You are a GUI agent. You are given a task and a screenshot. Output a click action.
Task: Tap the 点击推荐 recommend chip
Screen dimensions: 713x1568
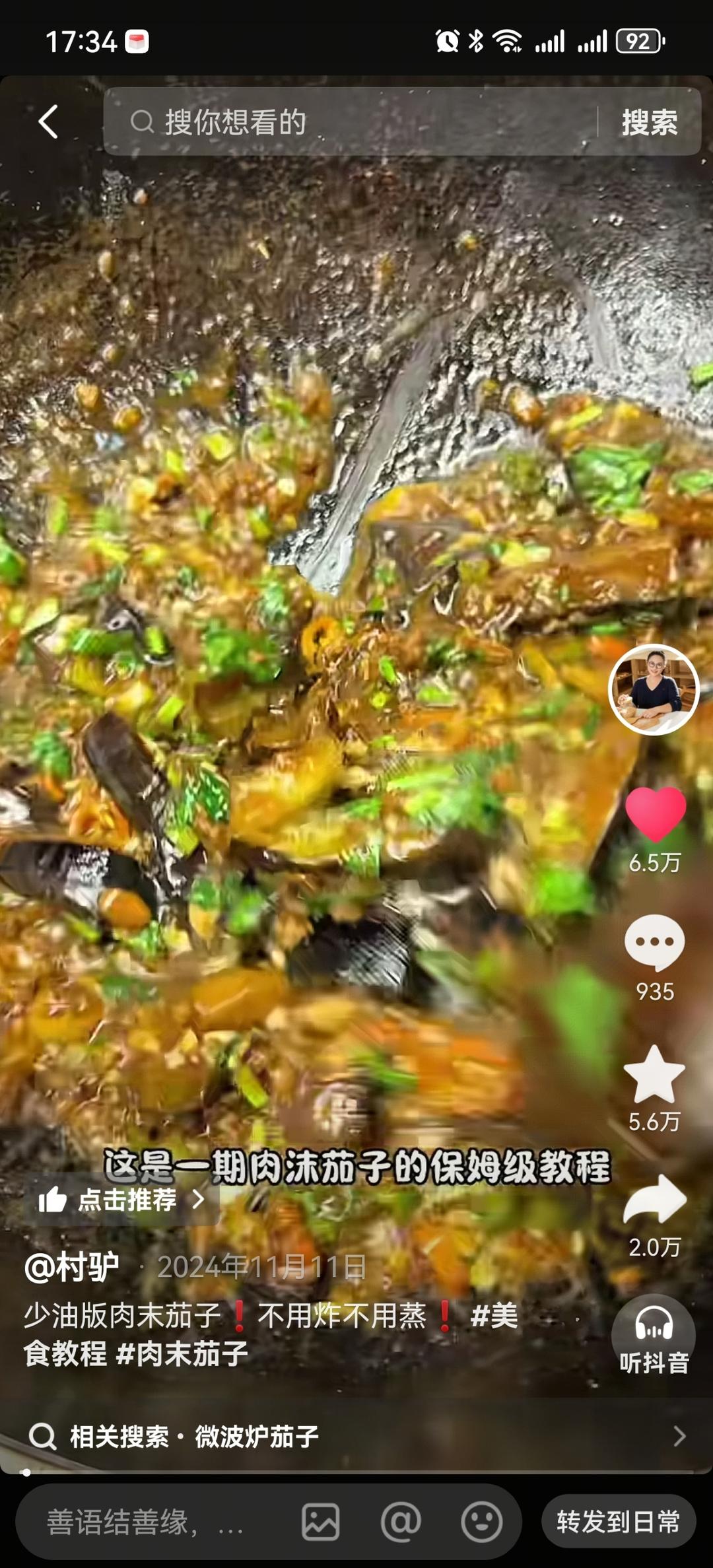pyautogui.click(x=123, y=1199)
